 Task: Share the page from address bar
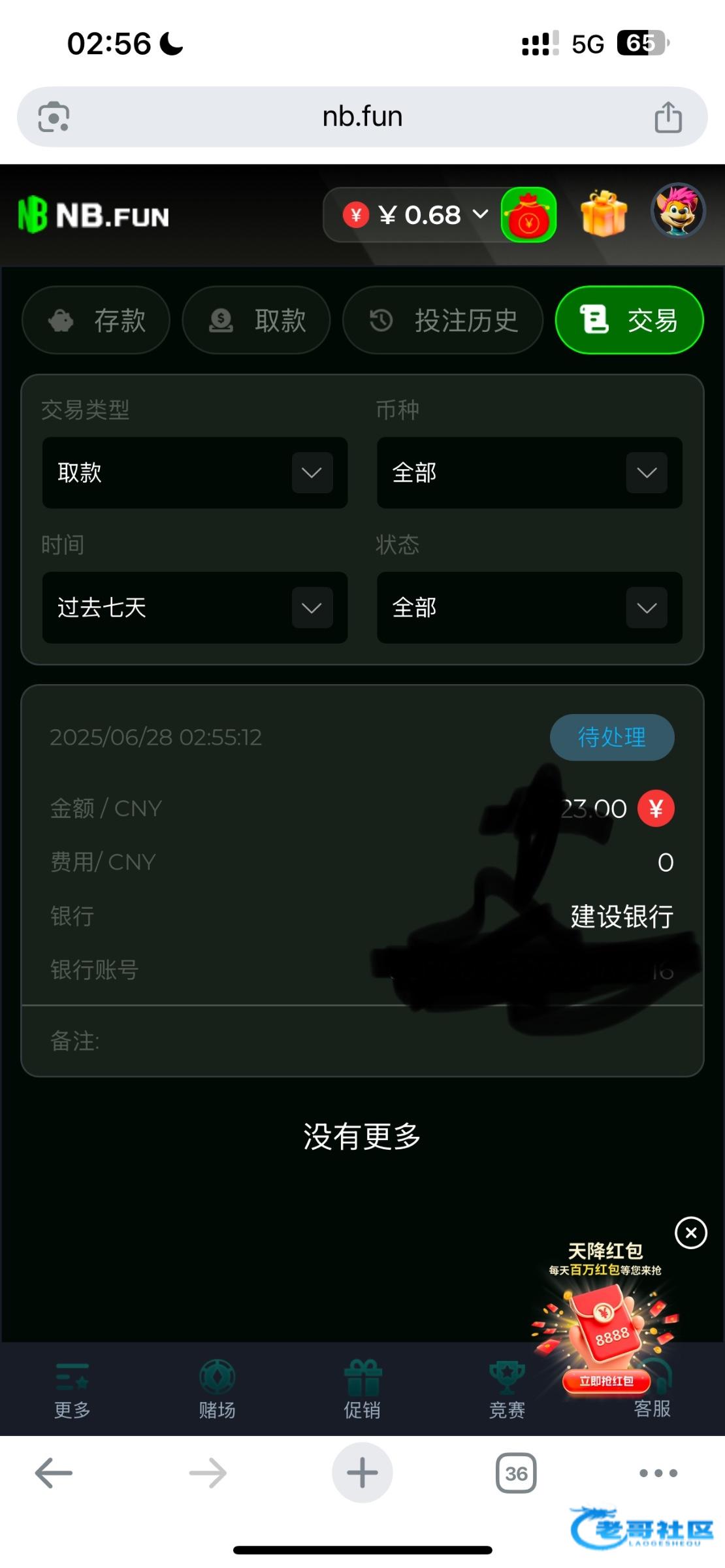pos(668,118)
